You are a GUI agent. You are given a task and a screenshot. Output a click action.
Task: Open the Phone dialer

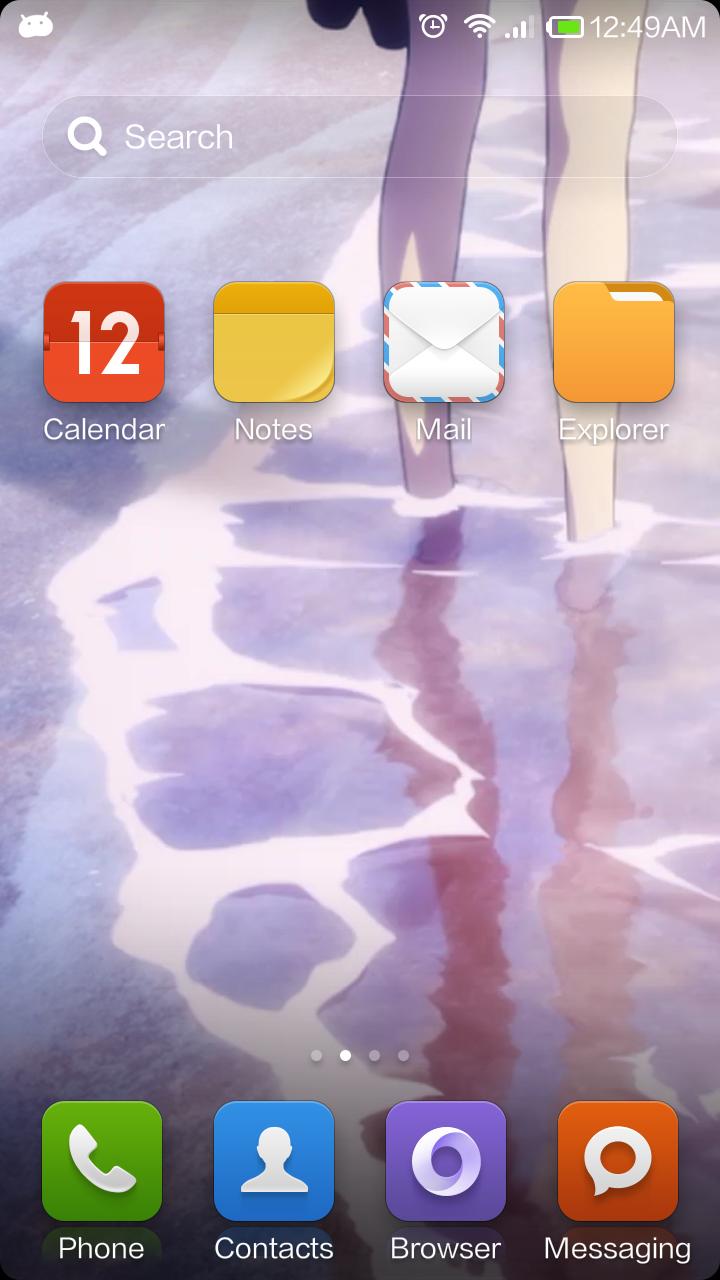pyautogui.click(x=102, y=1161)
